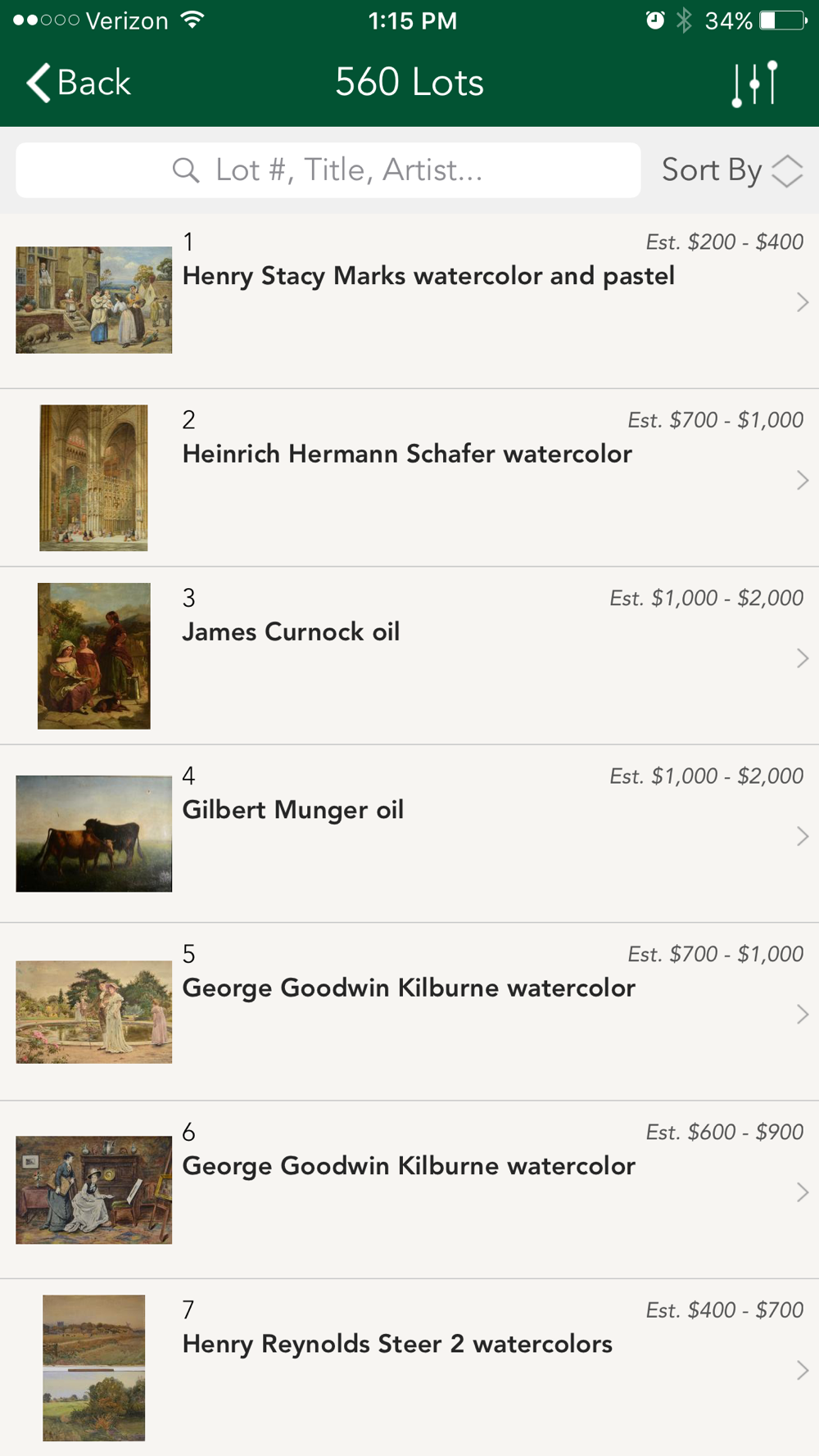This screenshot has width=819, height=1456.
Task: Open the filter sliders icon
Action: 754,84
